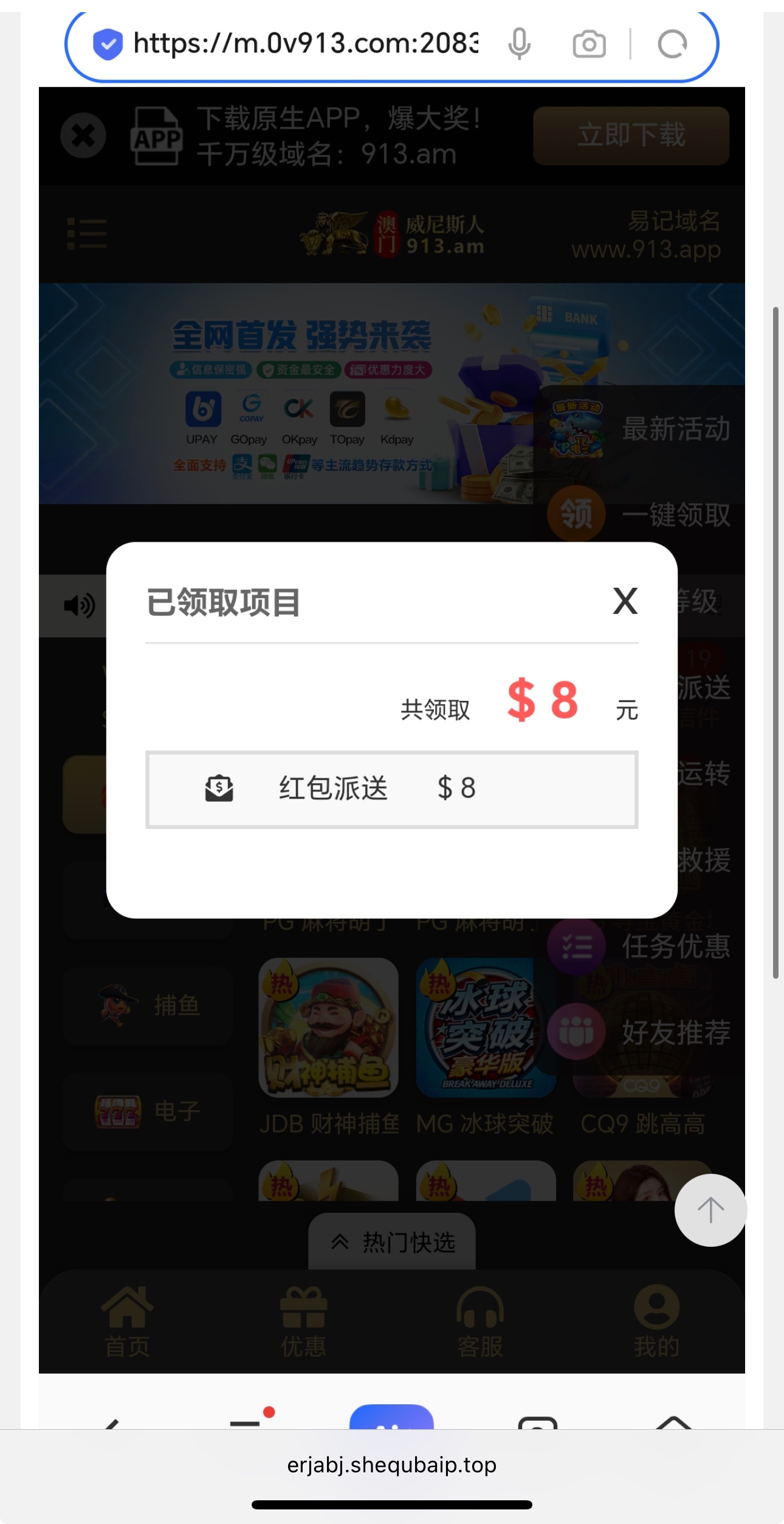
Task: Open camera search in the address bar
Action: 589,44
